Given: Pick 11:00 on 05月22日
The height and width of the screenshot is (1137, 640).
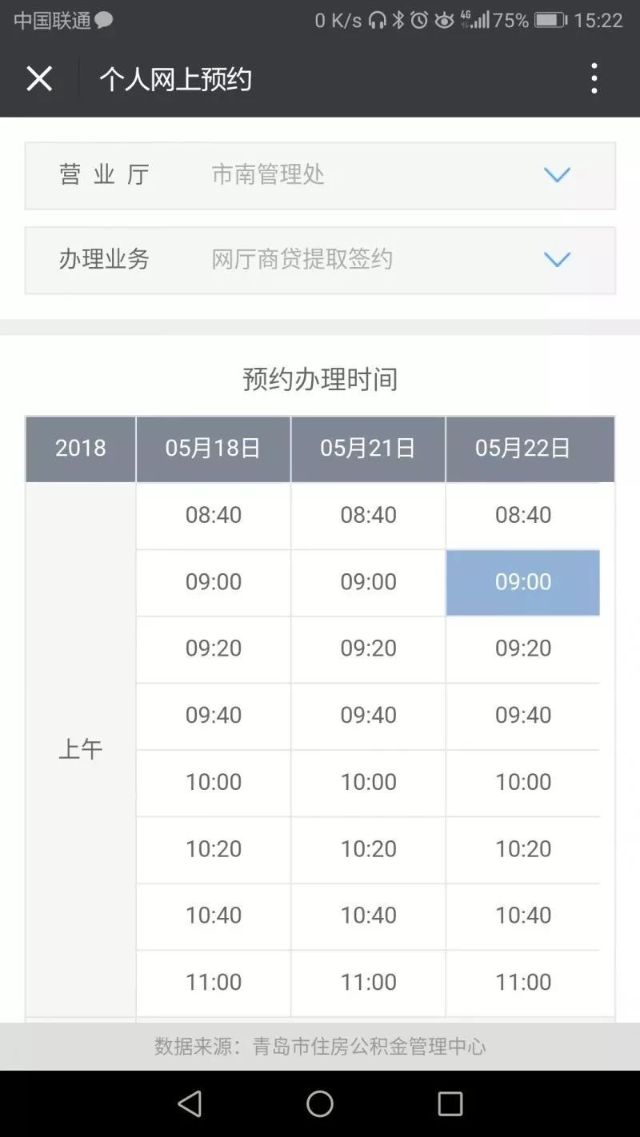Looking at the screenshot, I should [523, 983].
